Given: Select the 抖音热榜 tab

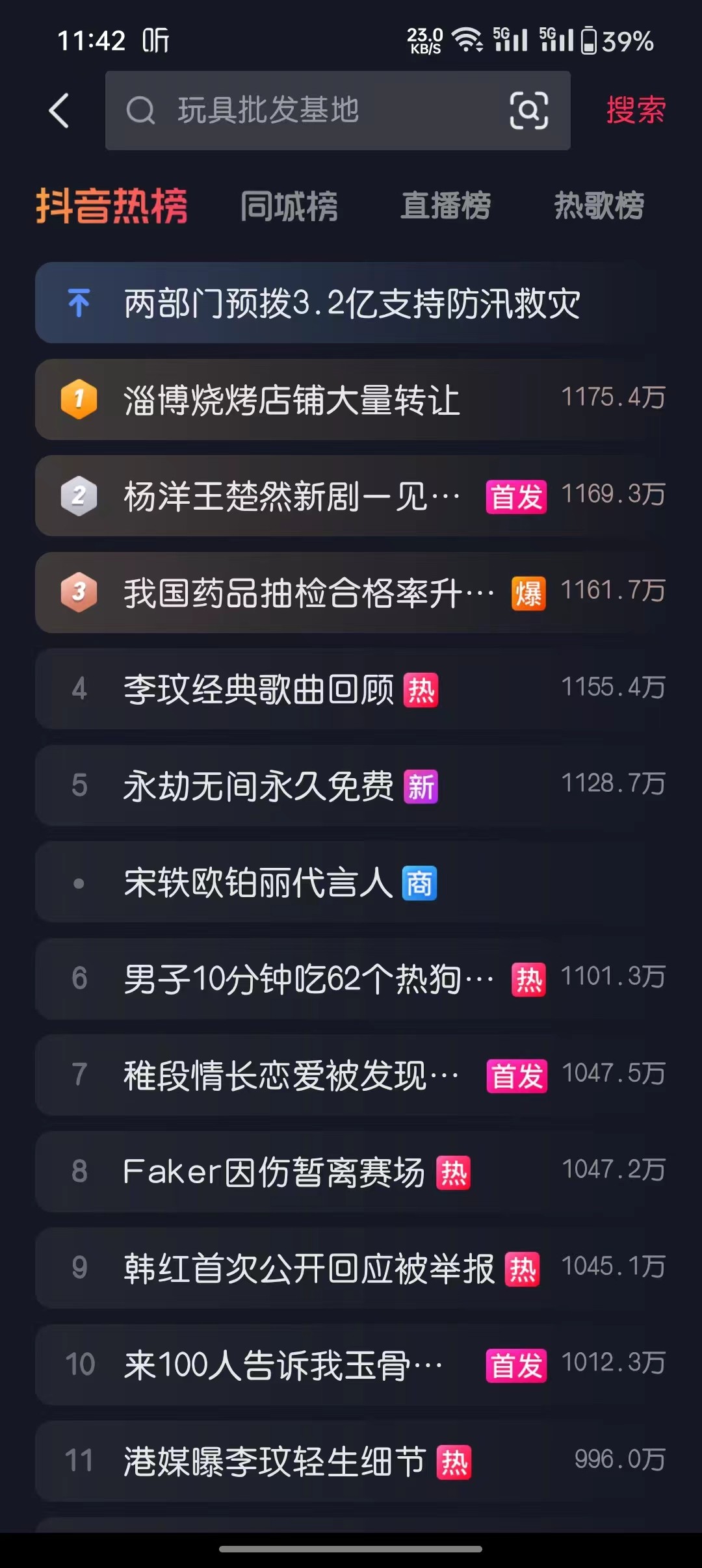Looking at the screenshot, I should 112,206.
